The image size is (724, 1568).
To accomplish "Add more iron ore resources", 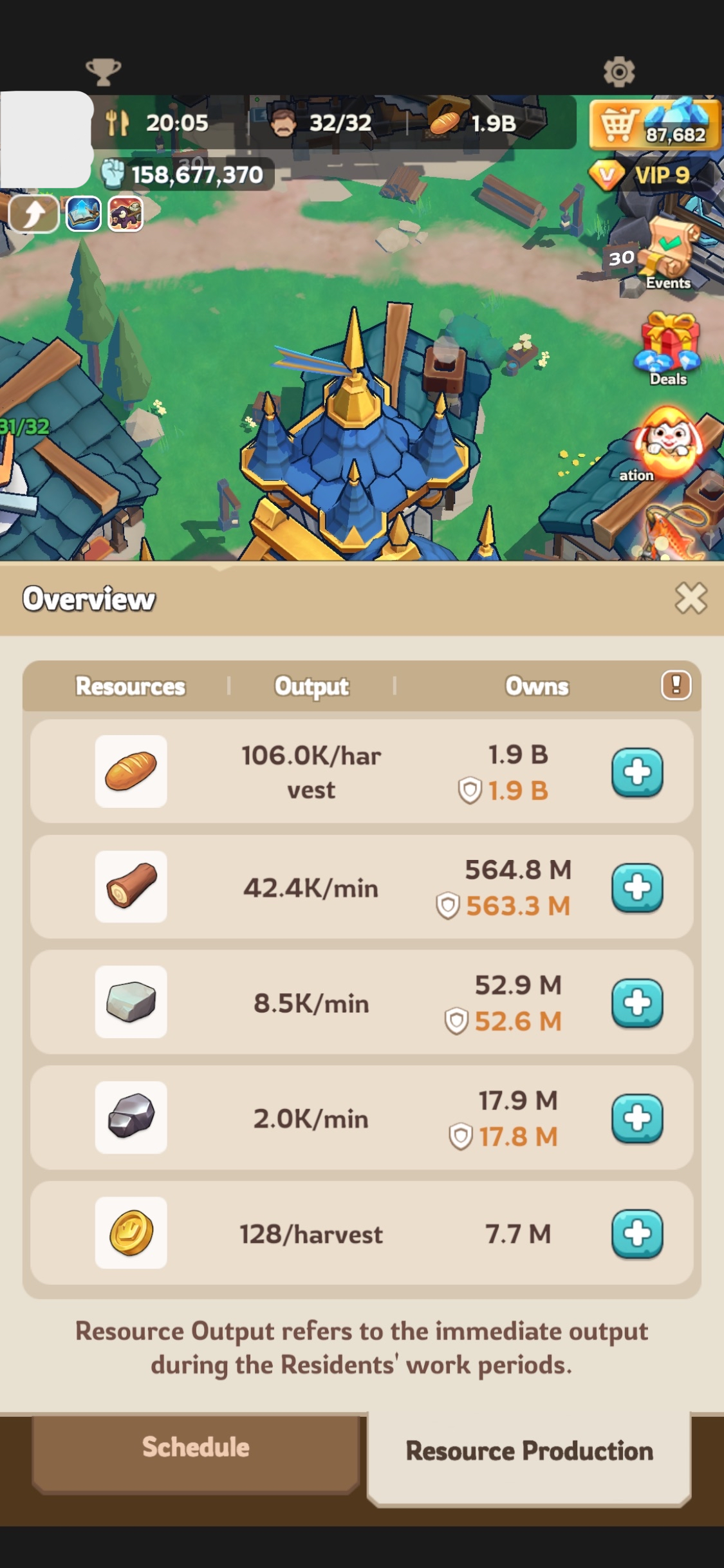I will [x=637, y=1118].
